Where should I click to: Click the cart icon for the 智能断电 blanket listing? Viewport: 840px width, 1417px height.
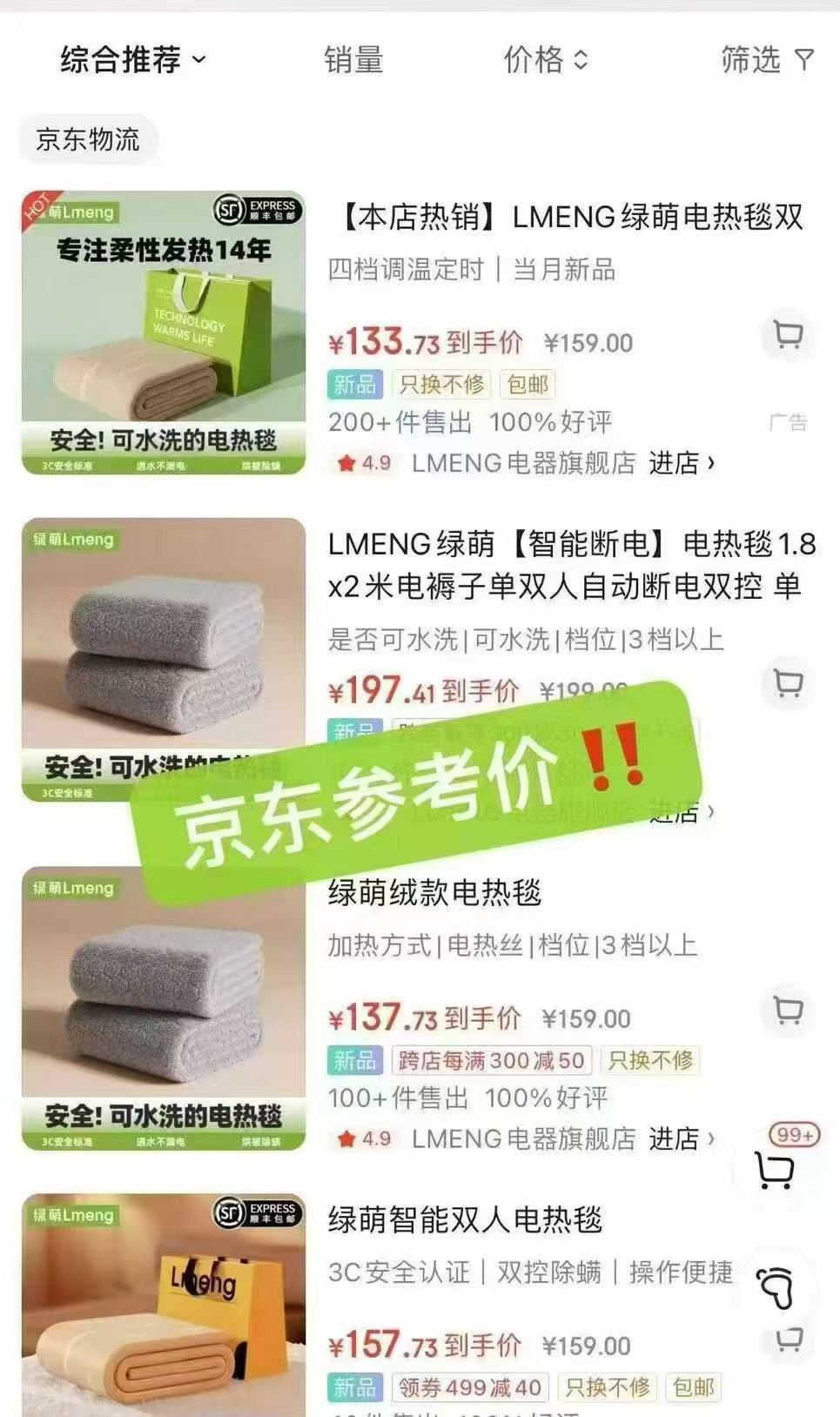789,684
